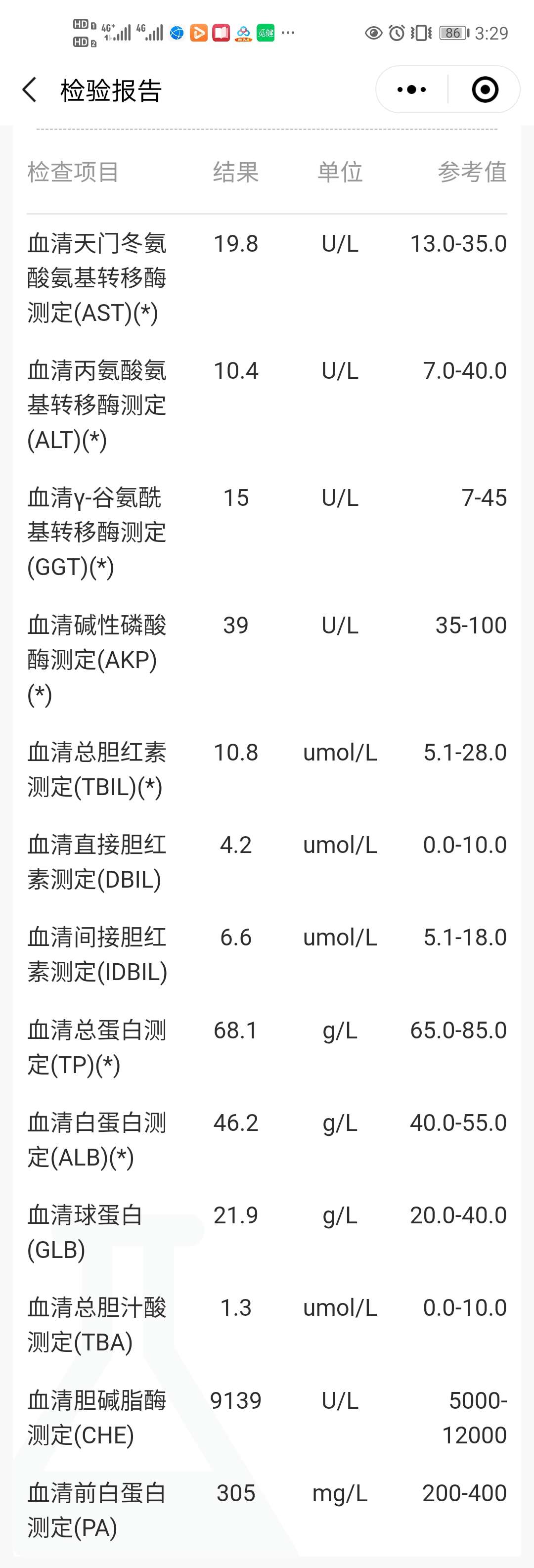This screenshot has height=1568, width=534.
Task: Tap the back arrow to leave 检验报告
Action: point(29,89)
